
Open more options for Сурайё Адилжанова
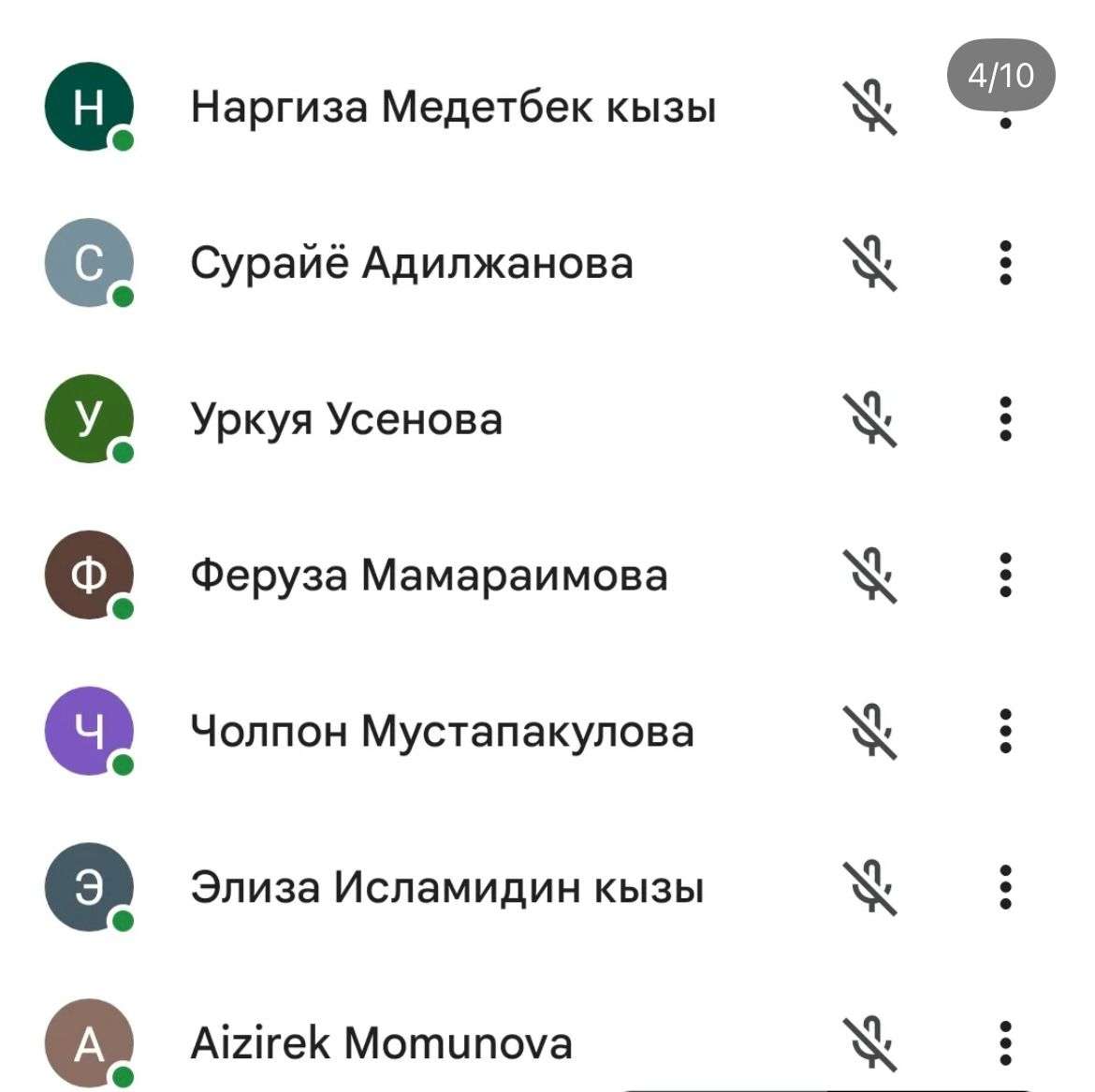point(1005,263)
